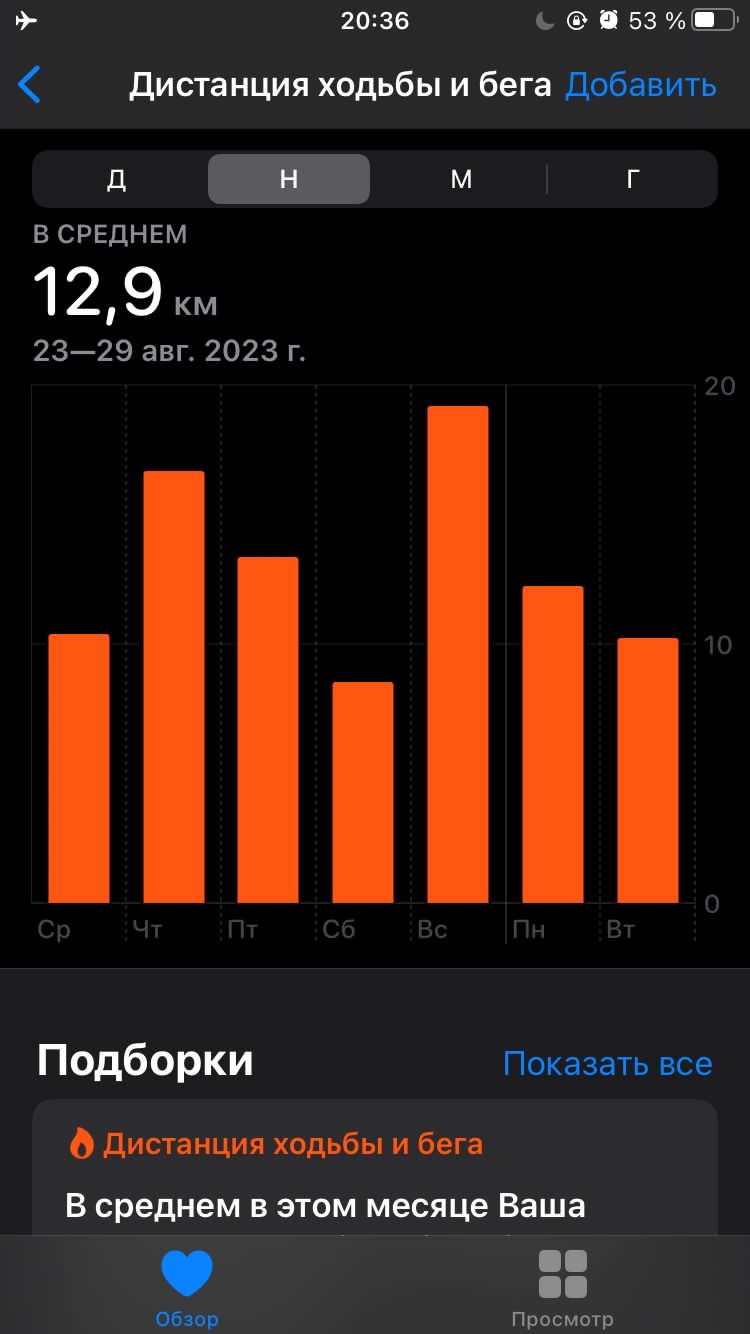
Task: Select the Н week segment
Action: click(x=289, y=179)
